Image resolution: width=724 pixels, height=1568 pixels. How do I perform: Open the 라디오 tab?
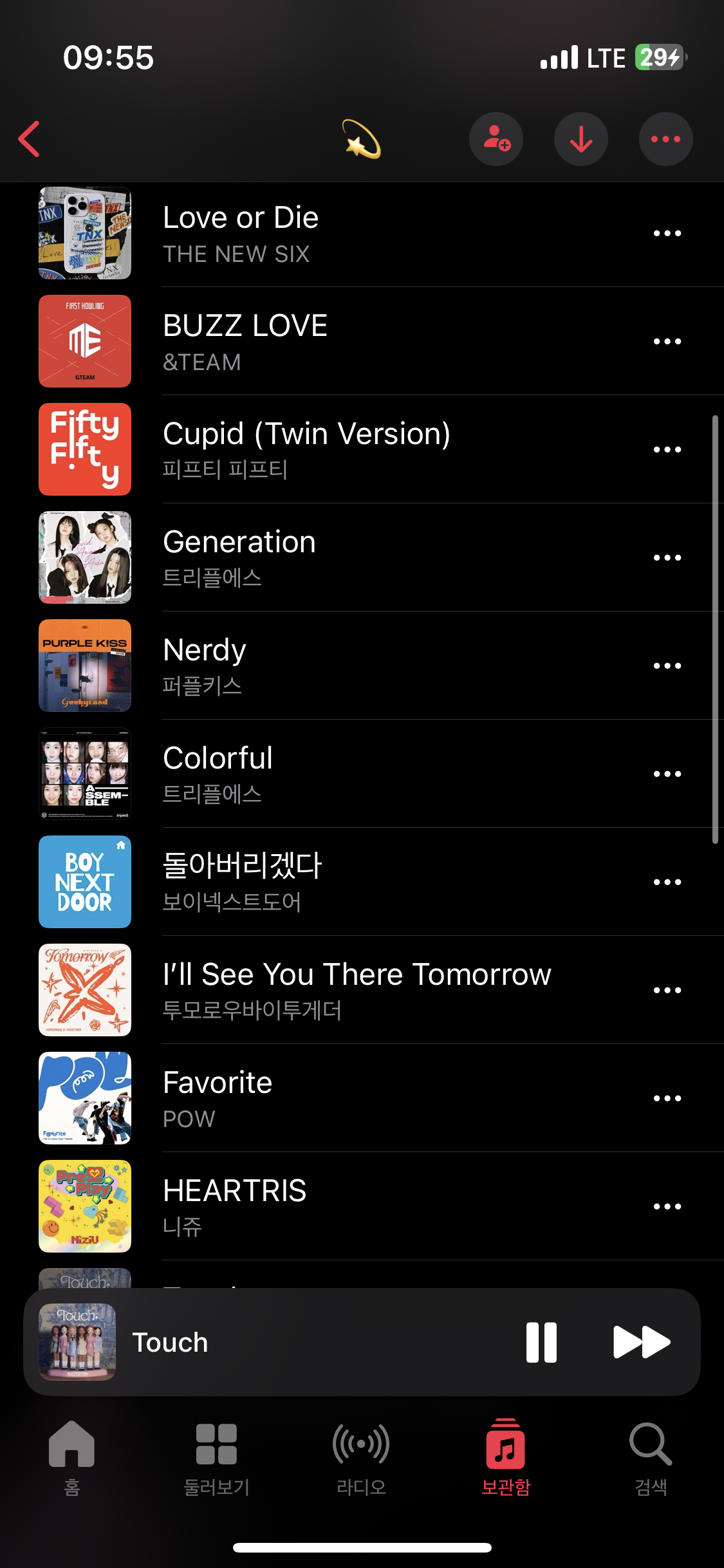(361, 1457)
